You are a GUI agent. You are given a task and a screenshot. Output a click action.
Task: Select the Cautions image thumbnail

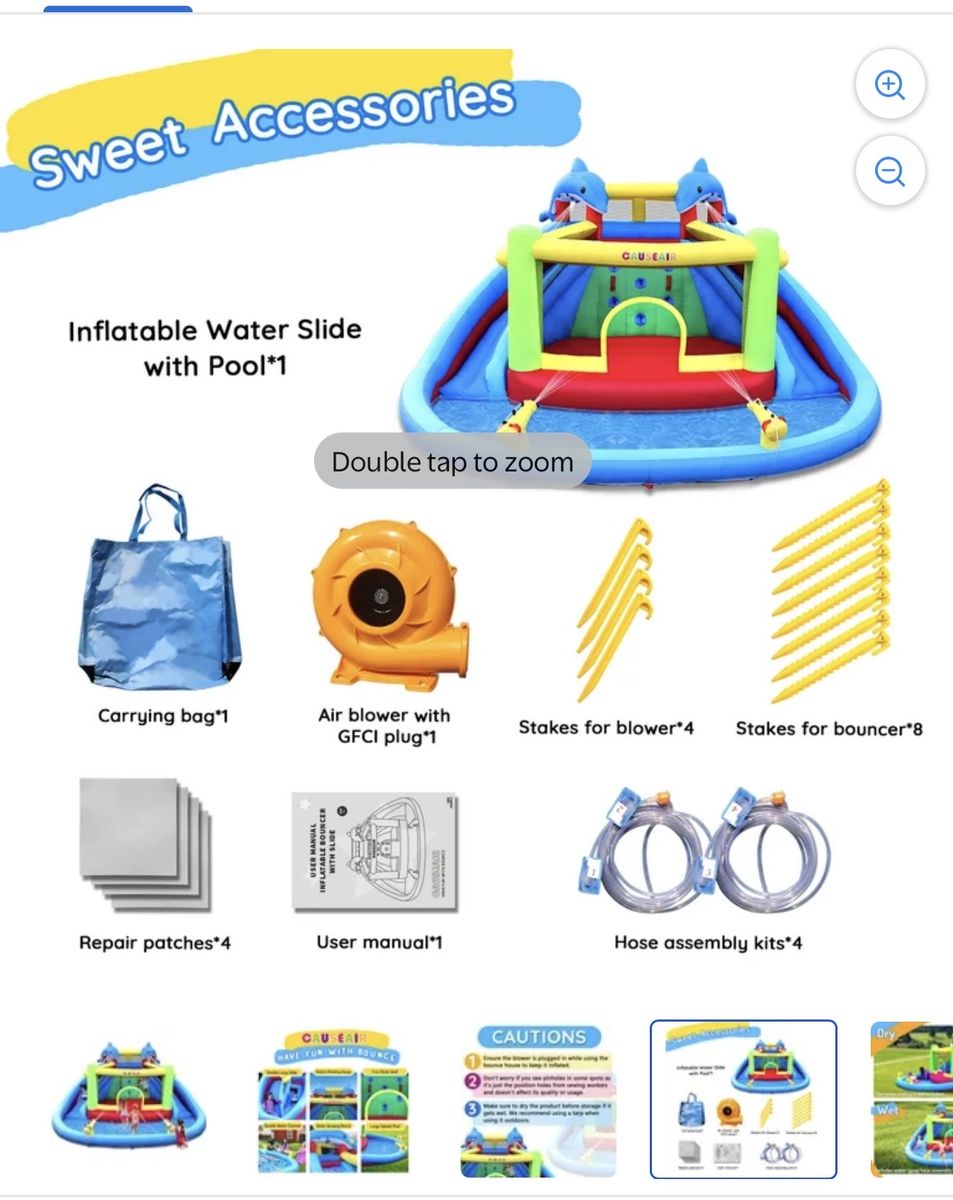coord(539,1100)
